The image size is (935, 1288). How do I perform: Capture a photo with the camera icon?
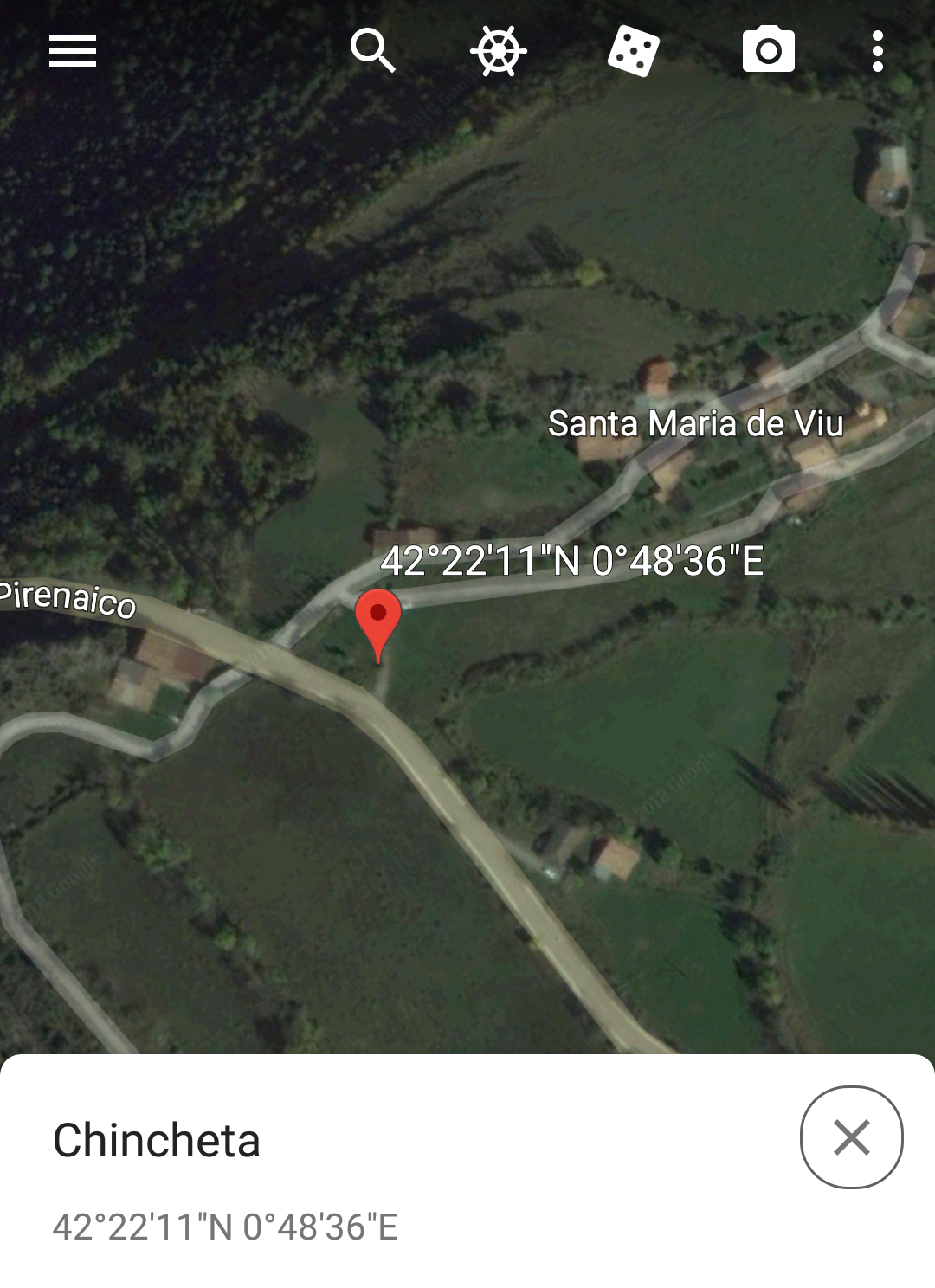(x=768, y=50)
